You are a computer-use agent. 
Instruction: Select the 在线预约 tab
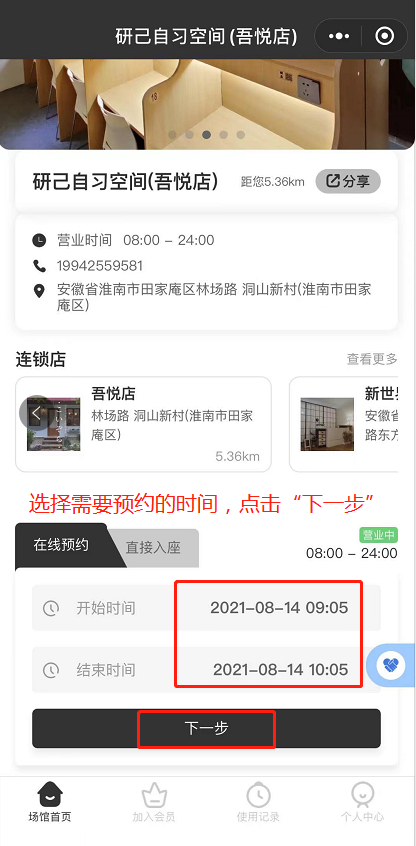61,545
